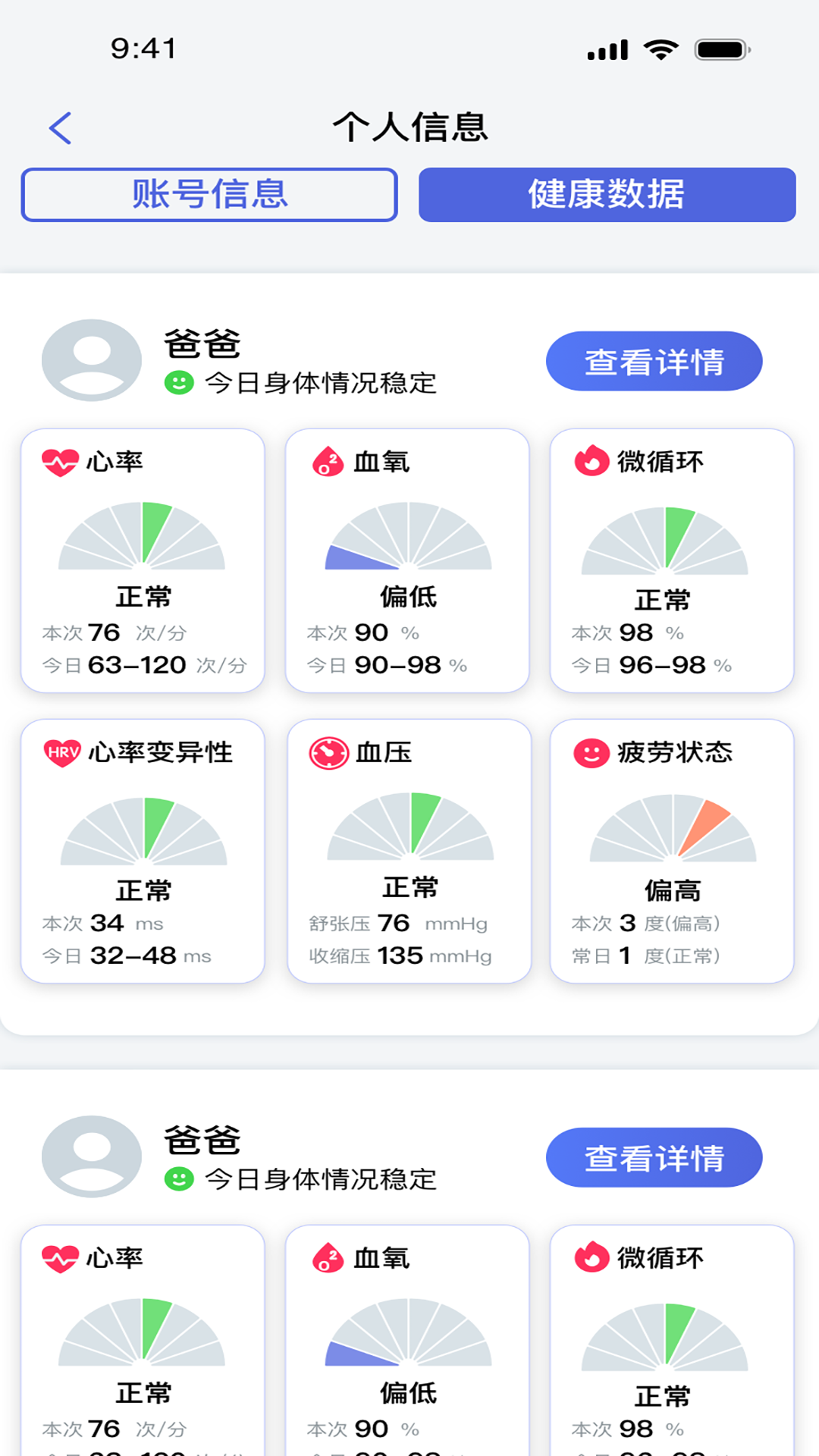Click the back arrow to leave 个人信息
This screenshot has height=1456, width=819.
[x=61, y=127]
